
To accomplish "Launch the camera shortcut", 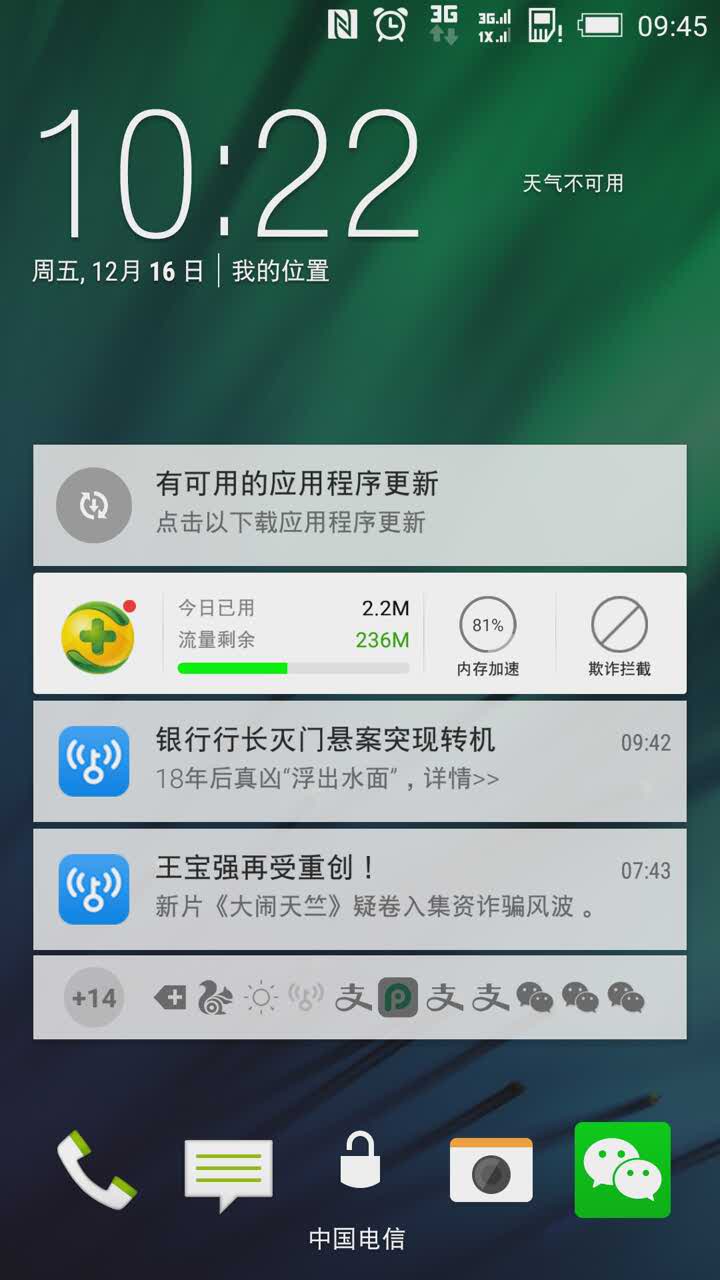I will (491, 1170).
